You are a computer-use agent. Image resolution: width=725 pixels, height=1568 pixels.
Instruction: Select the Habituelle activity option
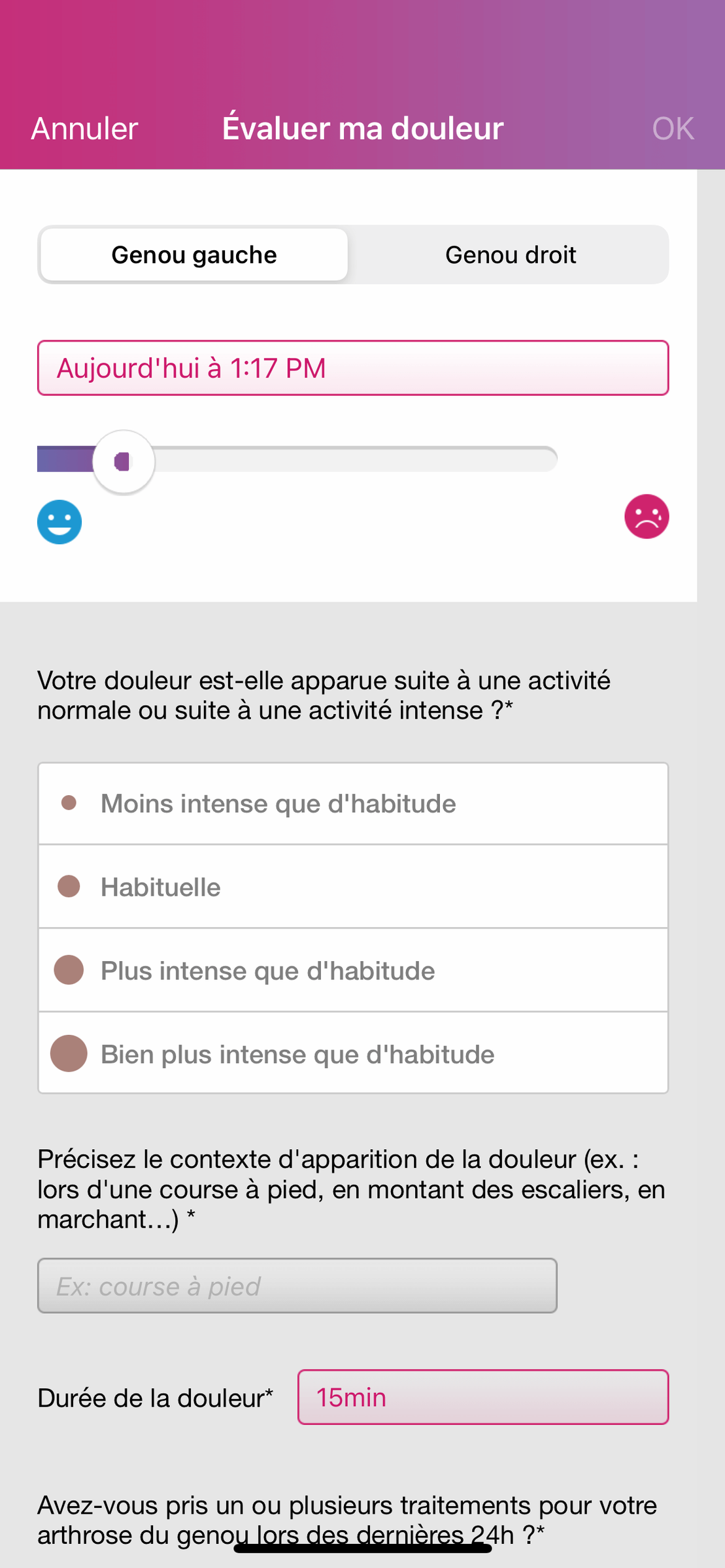(352, 887)
